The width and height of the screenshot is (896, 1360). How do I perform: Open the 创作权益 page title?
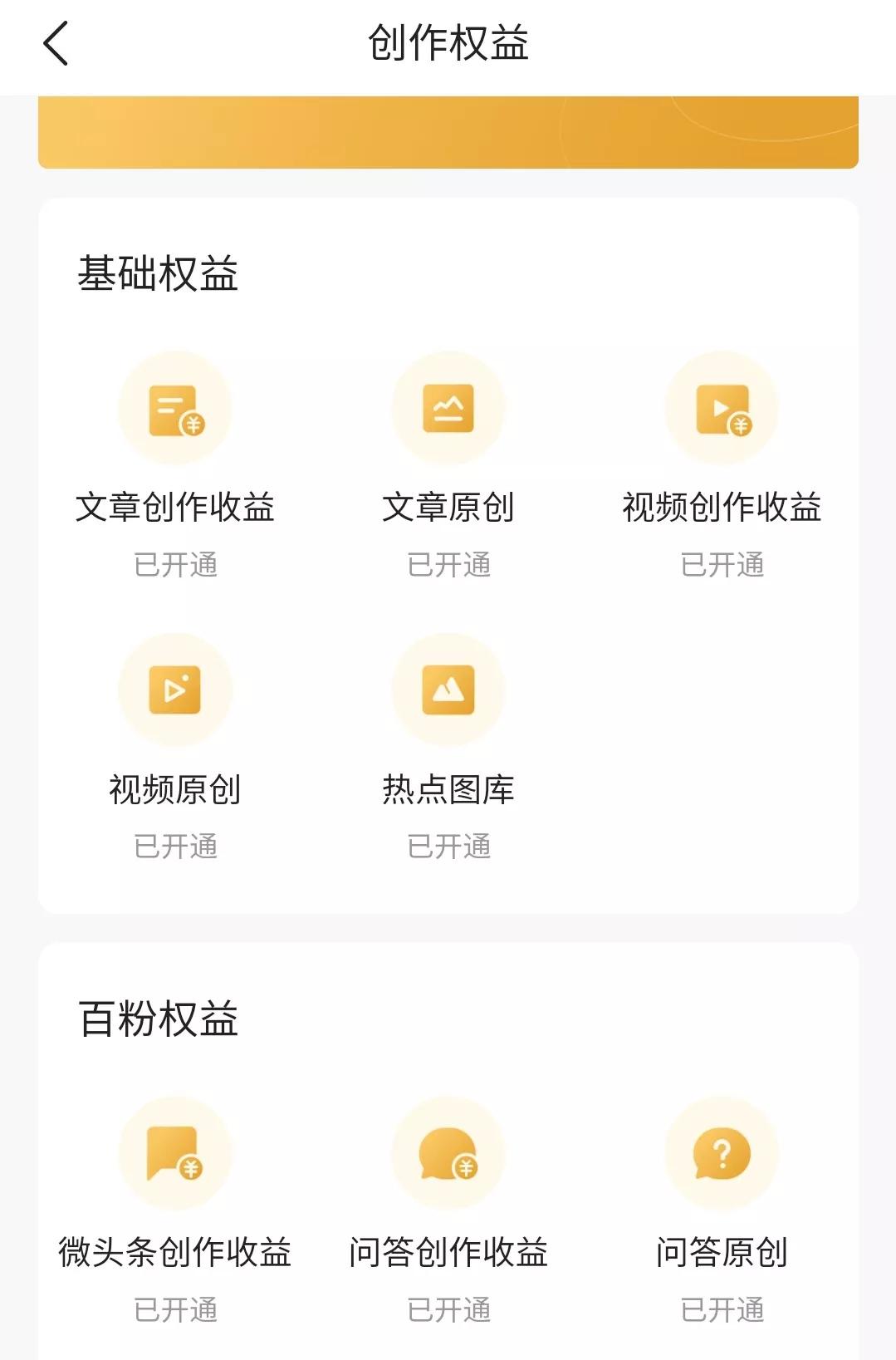pyautogui.click(x=448, y=46)
